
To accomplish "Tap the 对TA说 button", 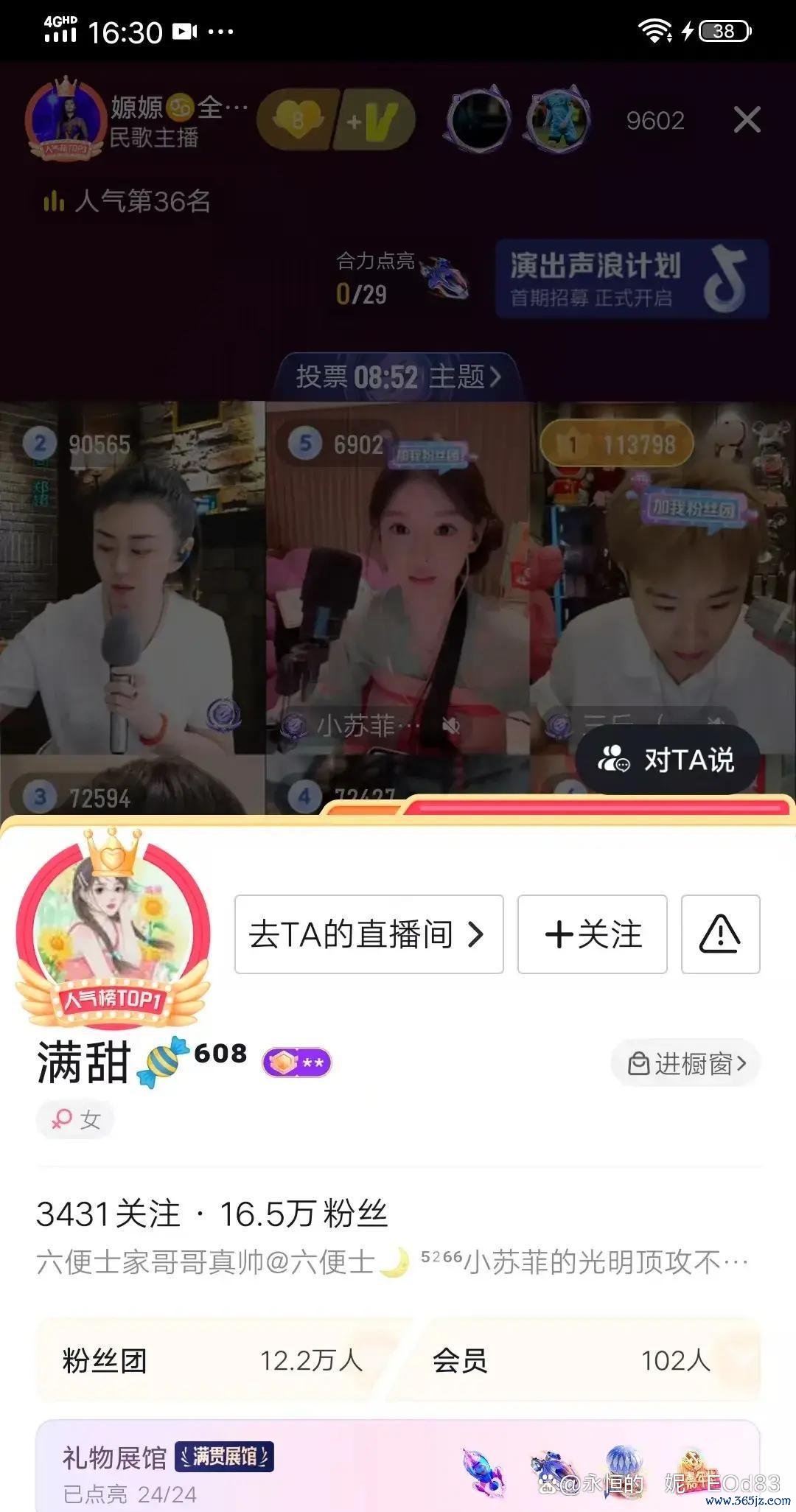I will (668, 759).
